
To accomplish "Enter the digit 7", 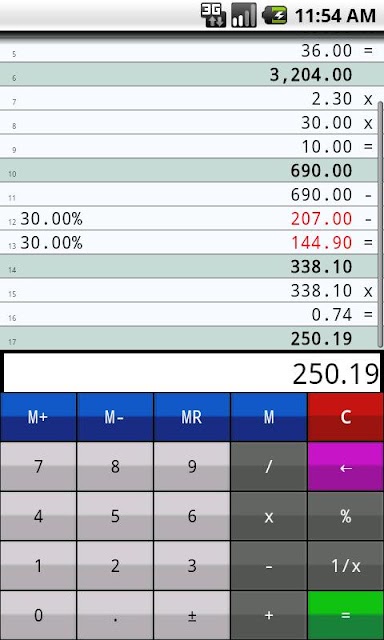I will click(x=38, y=467).
